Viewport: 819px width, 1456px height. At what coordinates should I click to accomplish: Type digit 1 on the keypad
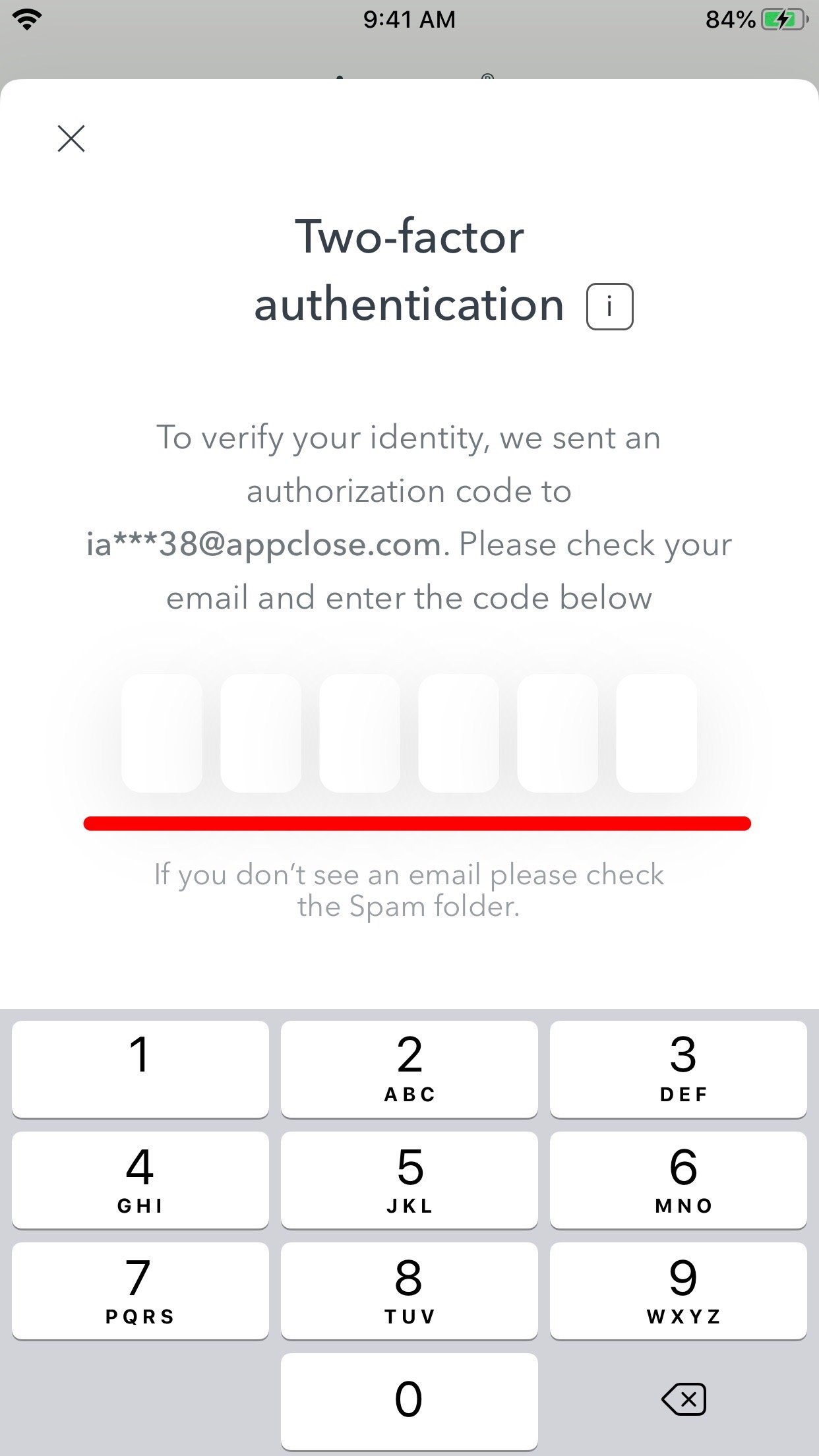point(140,1069)
